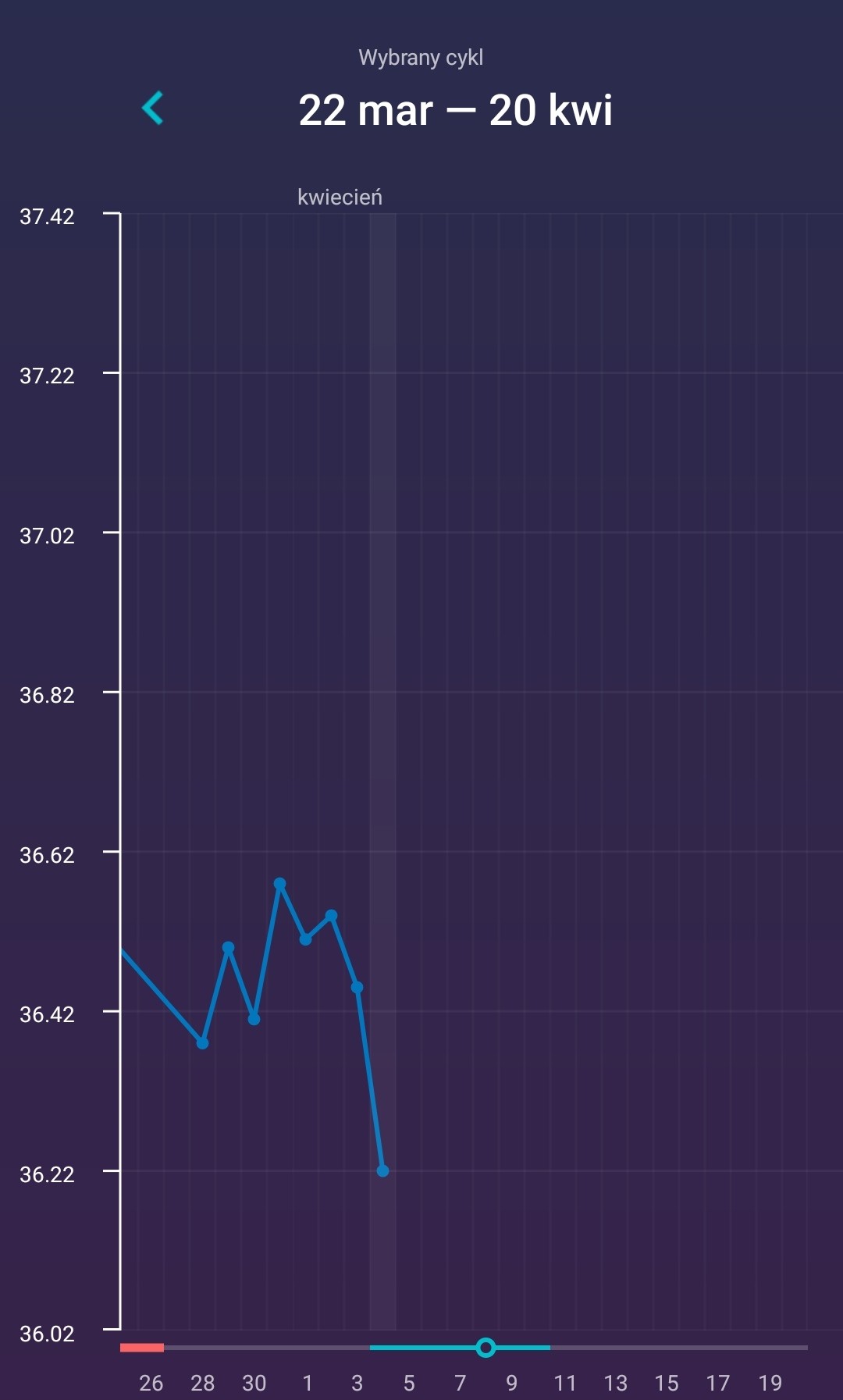Viewport: 843px width, 1400px height.
Task: Tap the ovulation marker on the cycle bar
Action: 486,1347
